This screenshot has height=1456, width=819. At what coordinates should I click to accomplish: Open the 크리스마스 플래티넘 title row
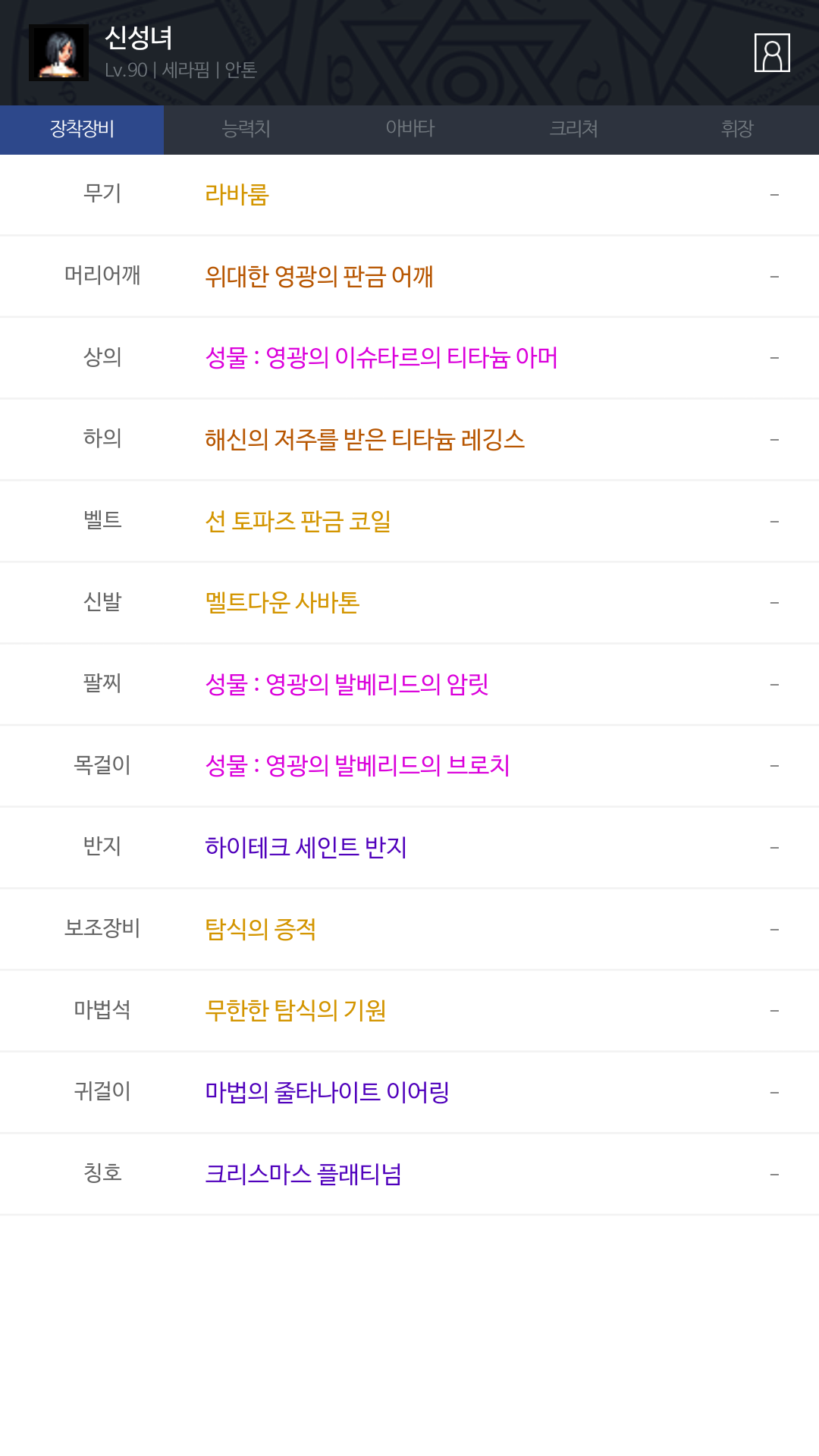click(409, 1175)
